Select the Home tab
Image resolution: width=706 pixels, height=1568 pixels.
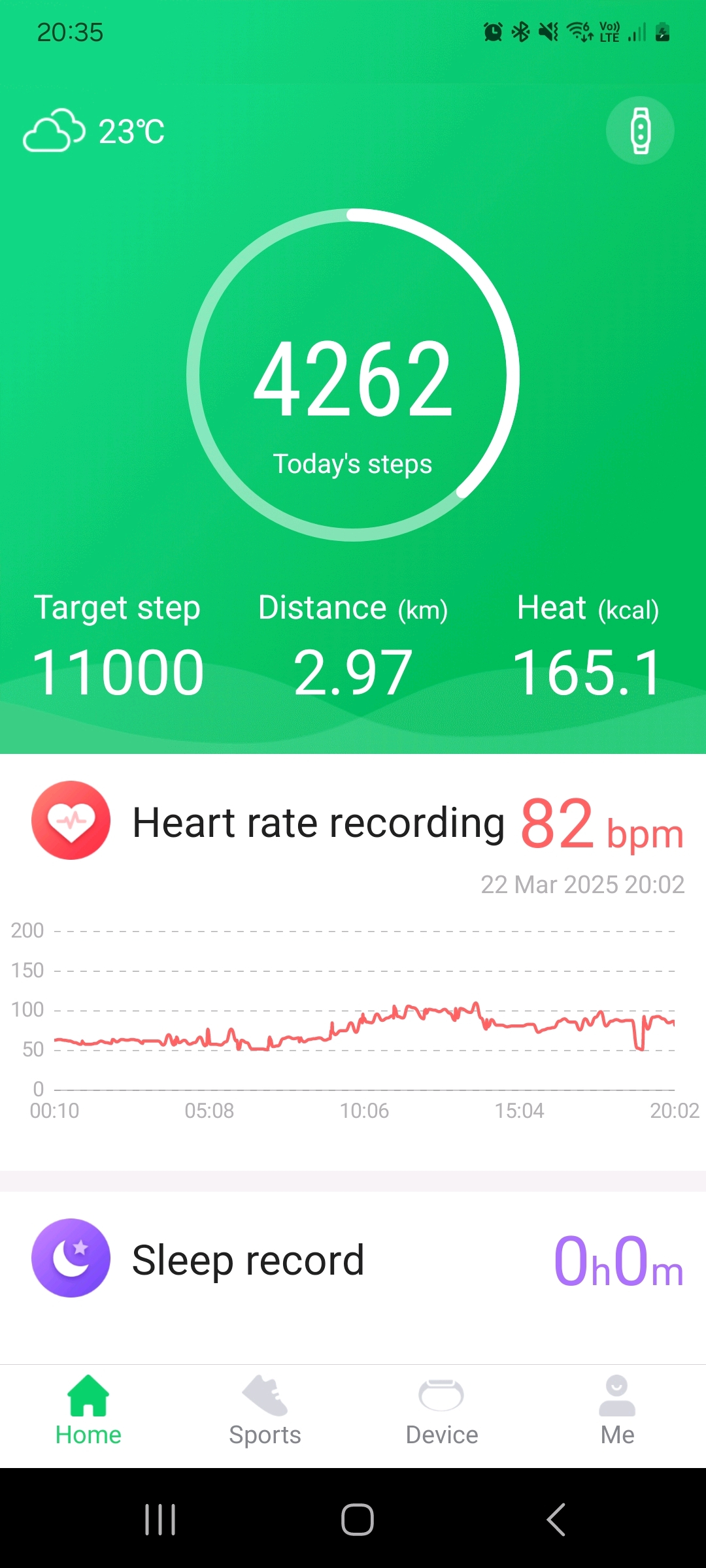coord(88,1412)
